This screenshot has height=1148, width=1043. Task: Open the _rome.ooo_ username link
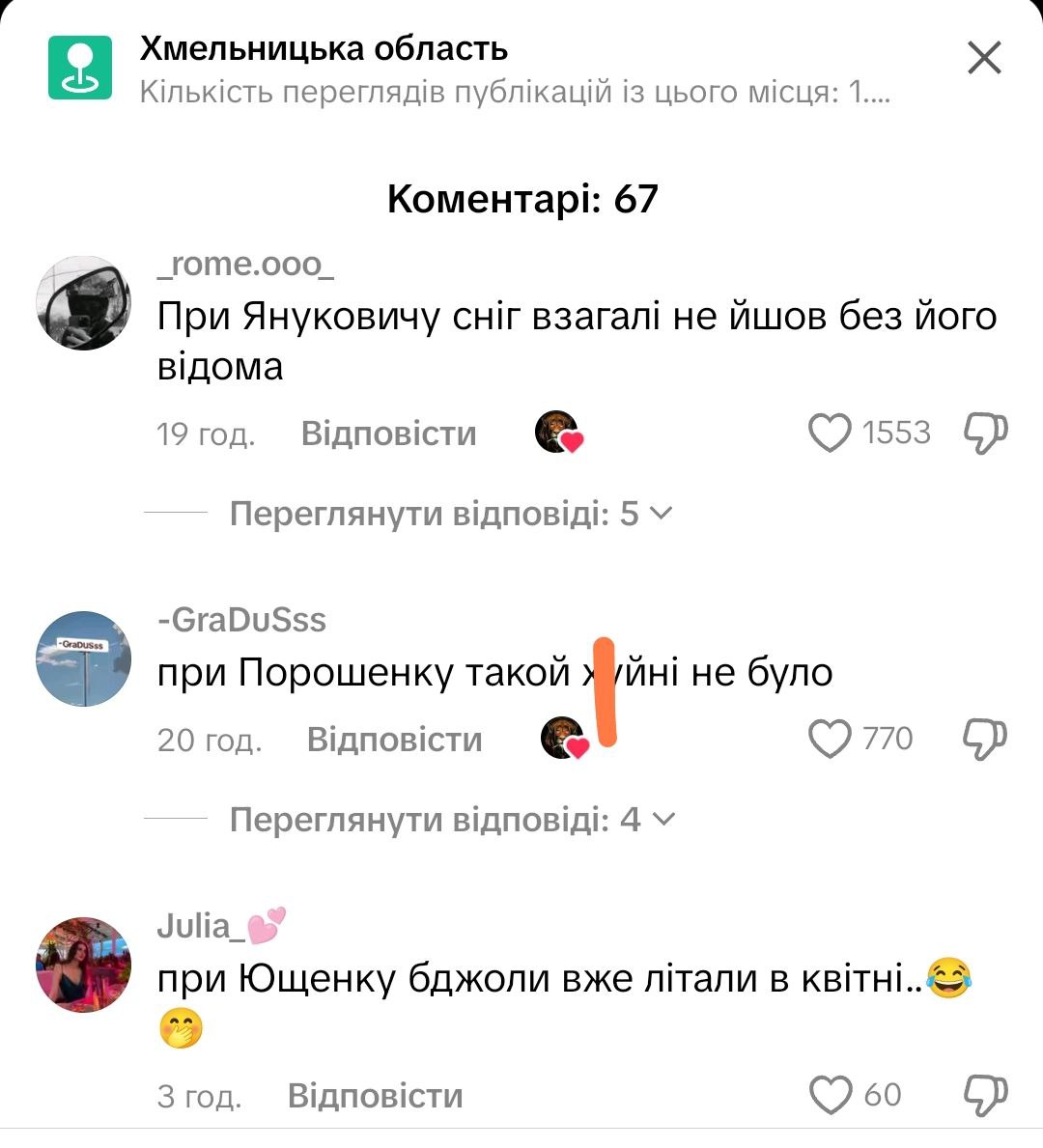245,264
